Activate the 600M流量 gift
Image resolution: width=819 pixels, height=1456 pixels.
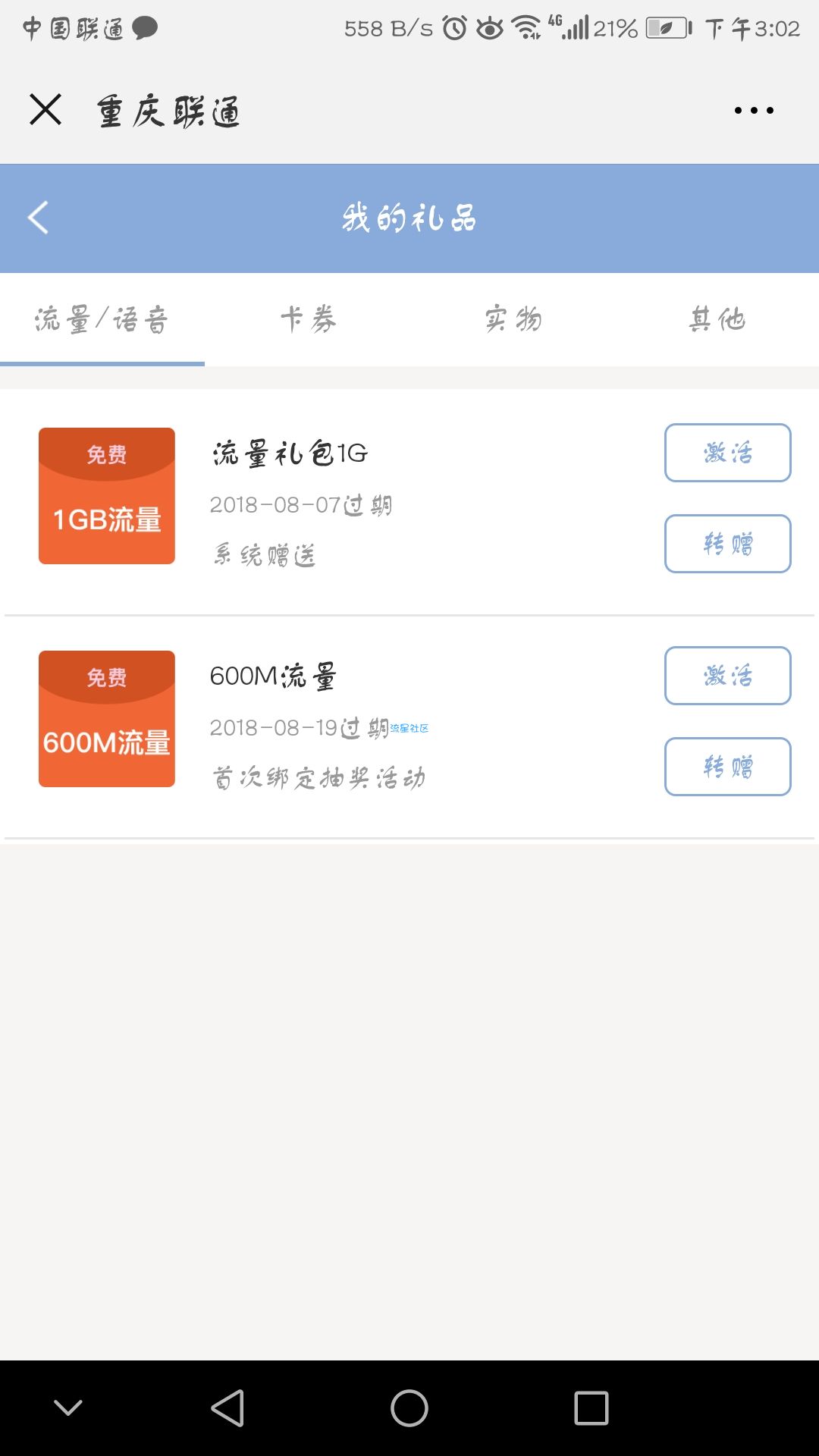[728, 676]
